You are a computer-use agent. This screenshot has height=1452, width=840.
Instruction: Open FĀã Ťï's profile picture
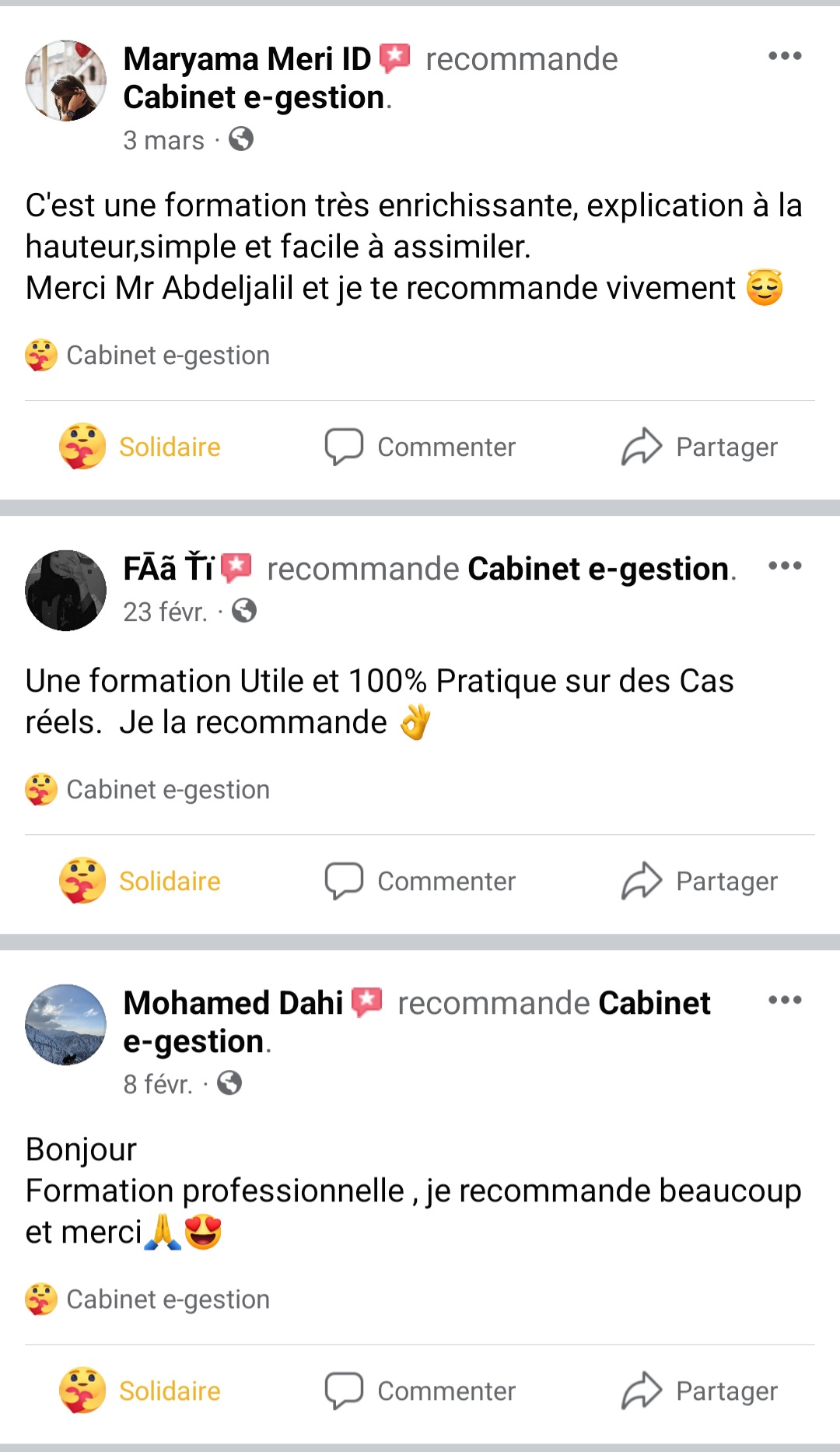coord(66,591)
